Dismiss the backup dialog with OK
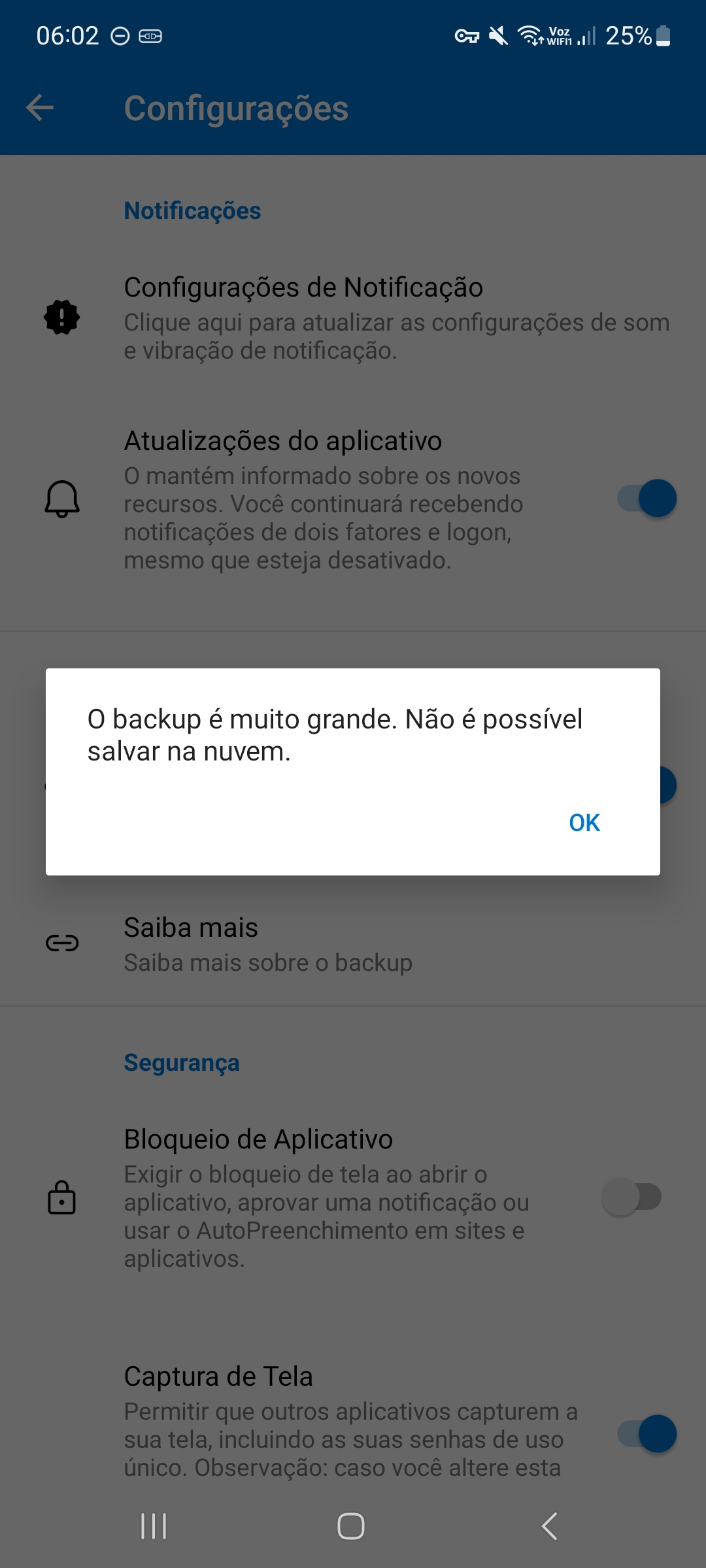 584,823
